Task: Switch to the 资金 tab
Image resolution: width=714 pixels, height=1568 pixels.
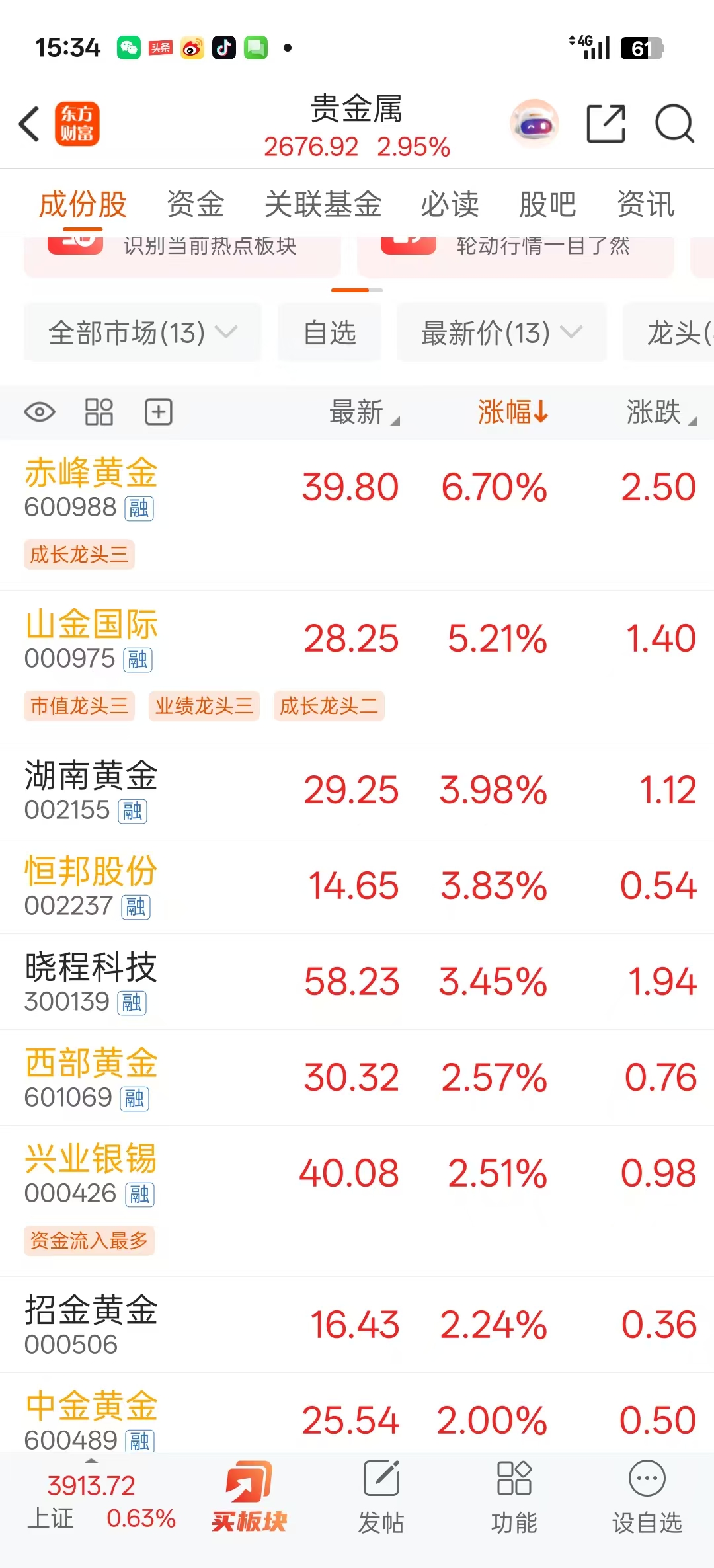Action: tap(195, 204)
